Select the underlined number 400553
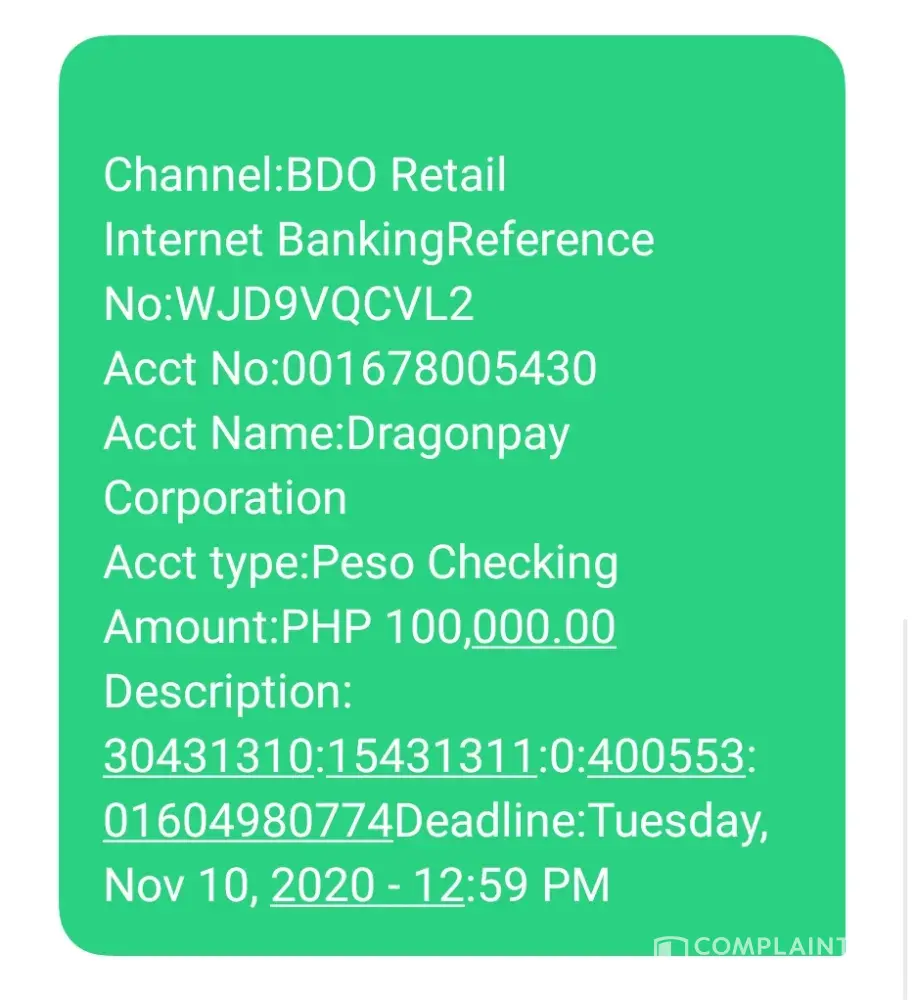Screen dimensions: 915x1000 click(666, 758)
